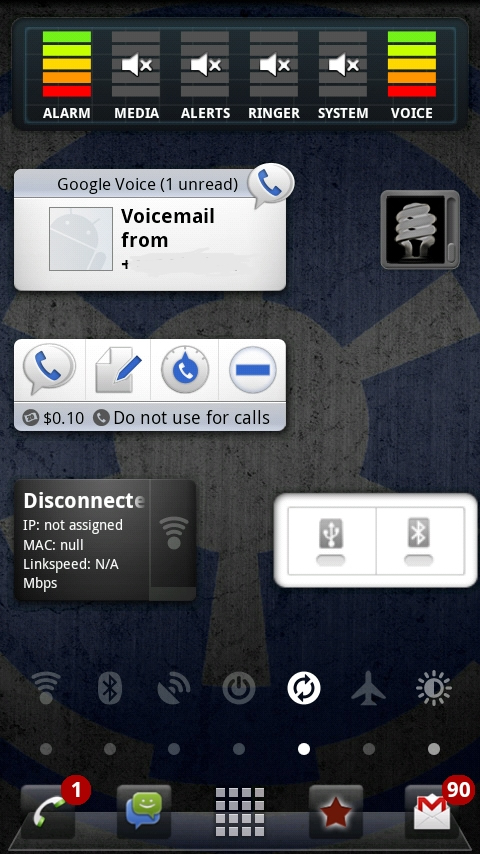Change screen brightness from the power bar
The width and height of the screenshot is (480, 854).
coord(434,688)
